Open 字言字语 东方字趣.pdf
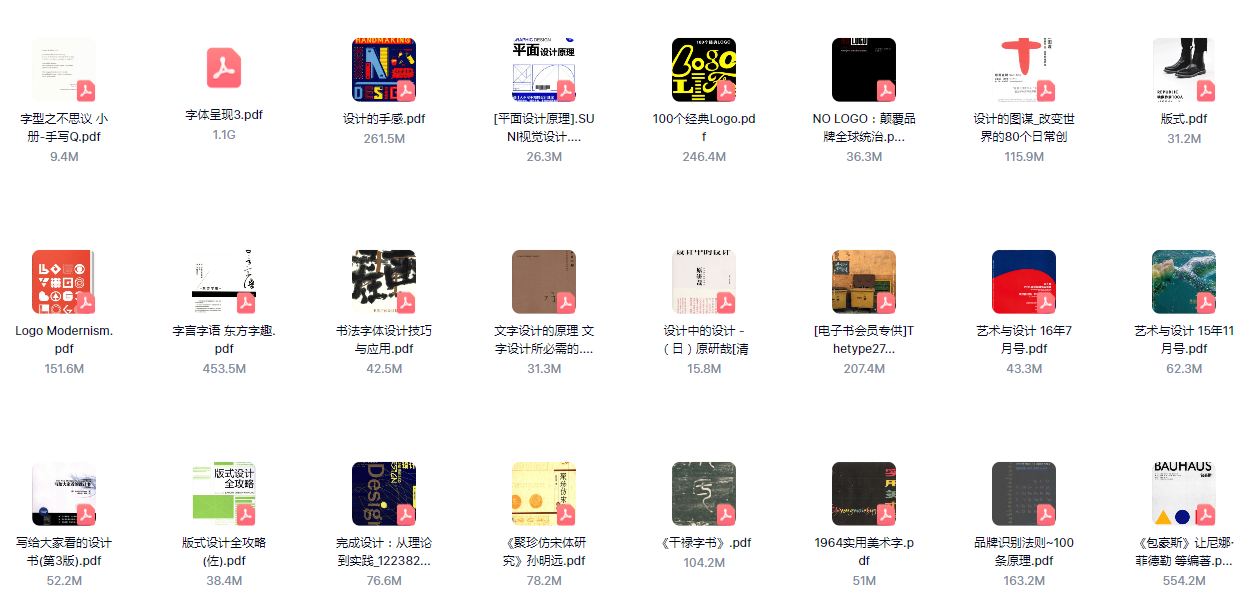The image size is (1254, 609). click(224, 282)
